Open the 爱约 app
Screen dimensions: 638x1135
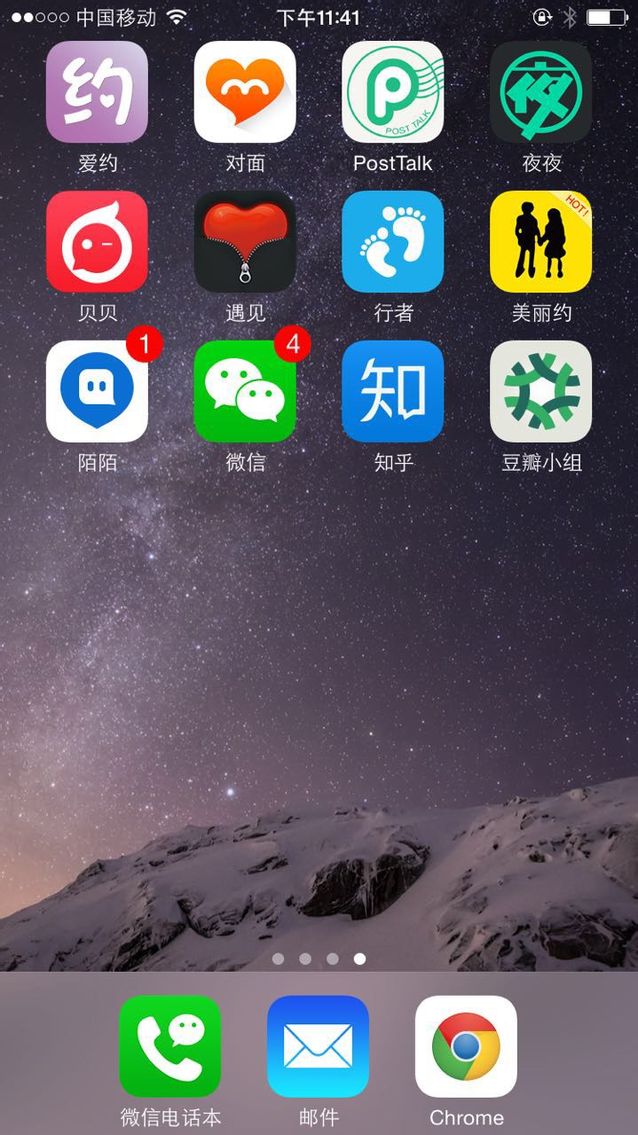[x=97, y=92]
